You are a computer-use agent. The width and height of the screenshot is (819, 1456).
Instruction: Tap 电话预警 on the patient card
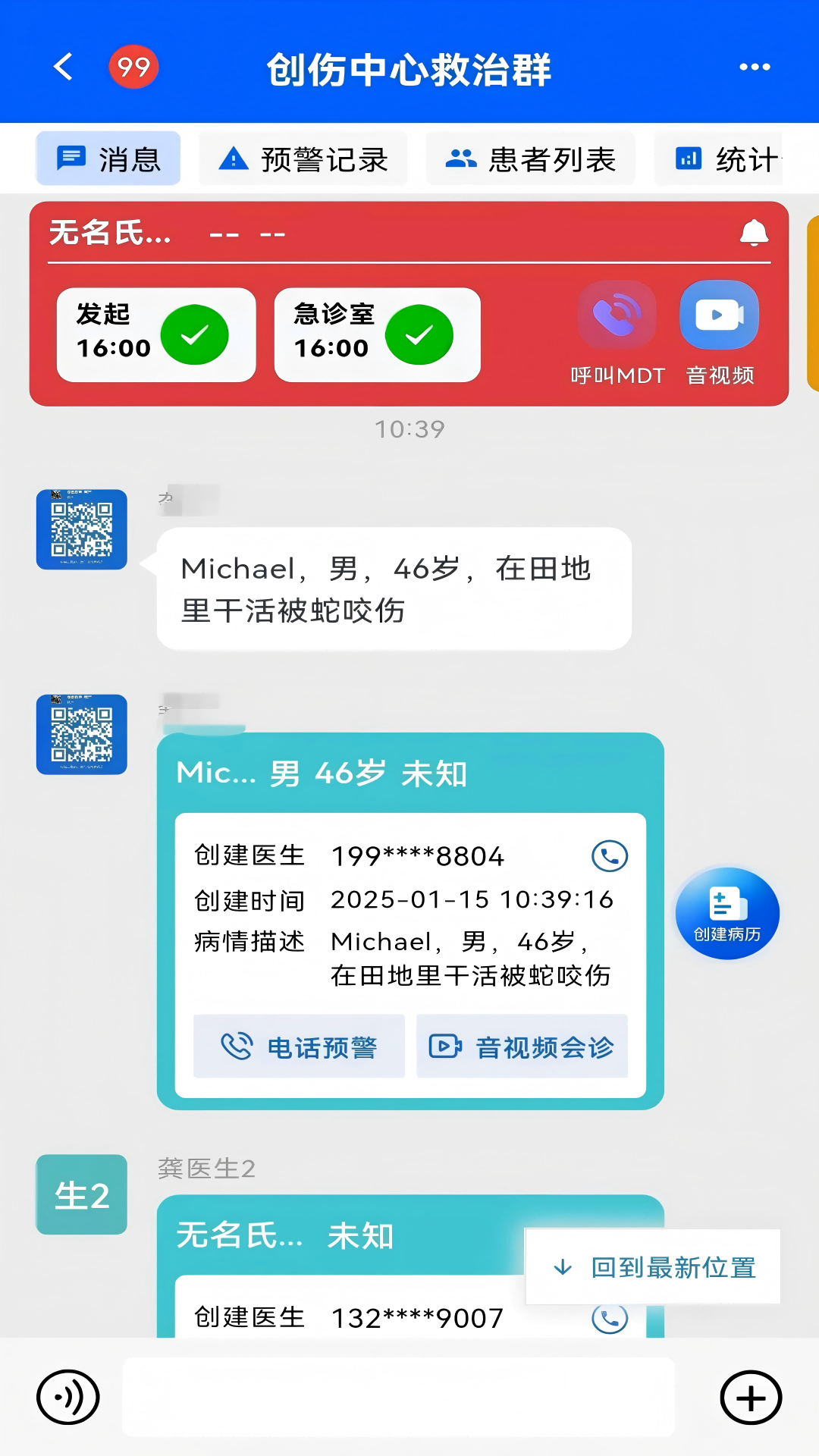299,1047
